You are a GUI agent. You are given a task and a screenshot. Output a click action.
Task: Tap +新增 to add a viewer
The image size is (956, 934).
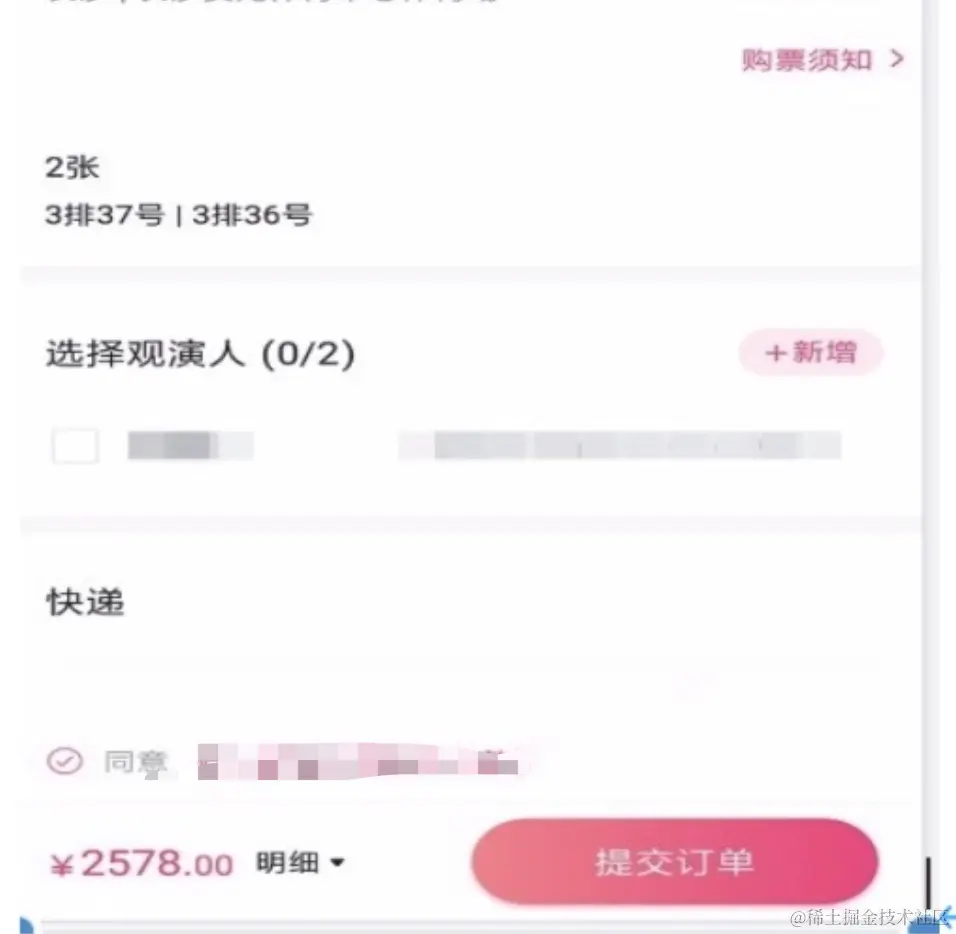[810, 353]
